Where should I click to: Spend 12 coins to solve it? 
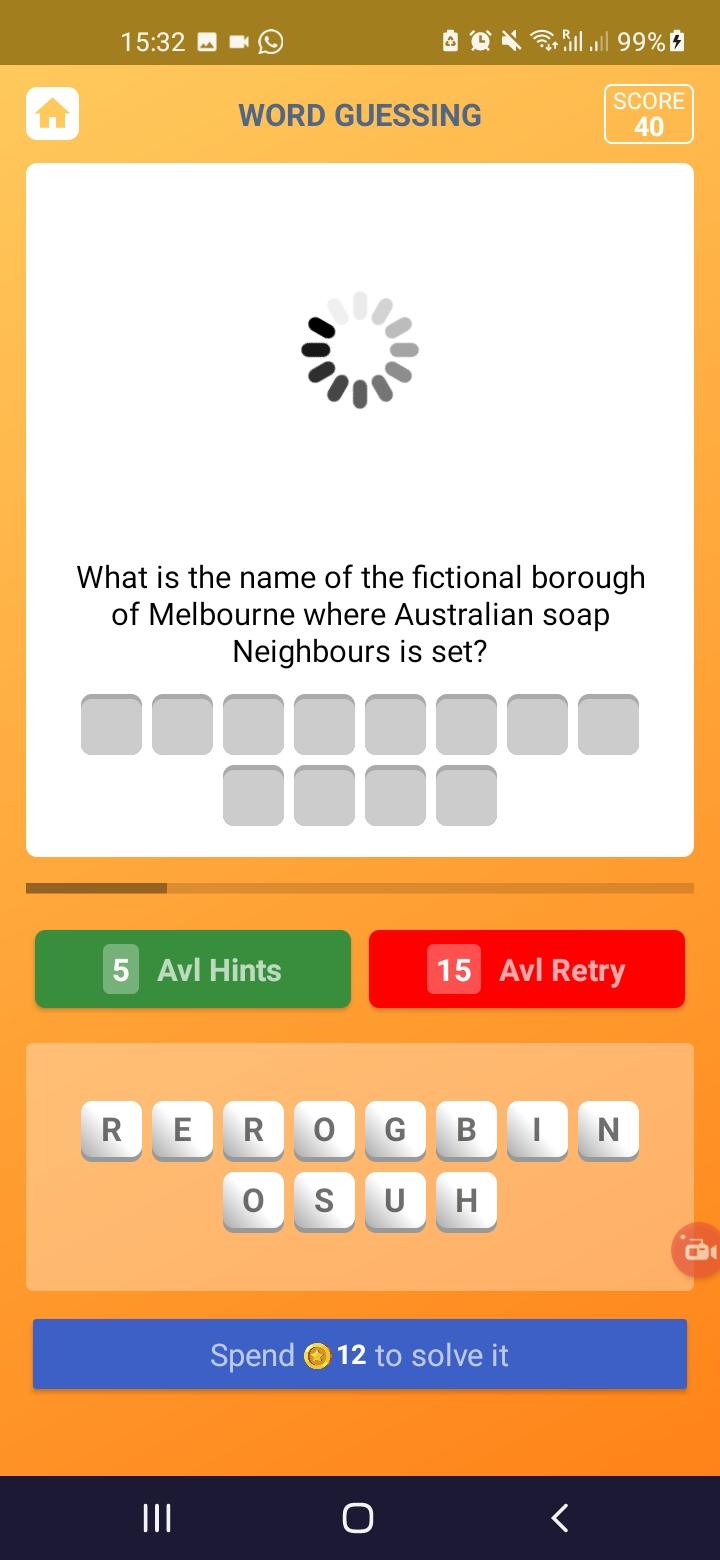(x=360, y=1355)
